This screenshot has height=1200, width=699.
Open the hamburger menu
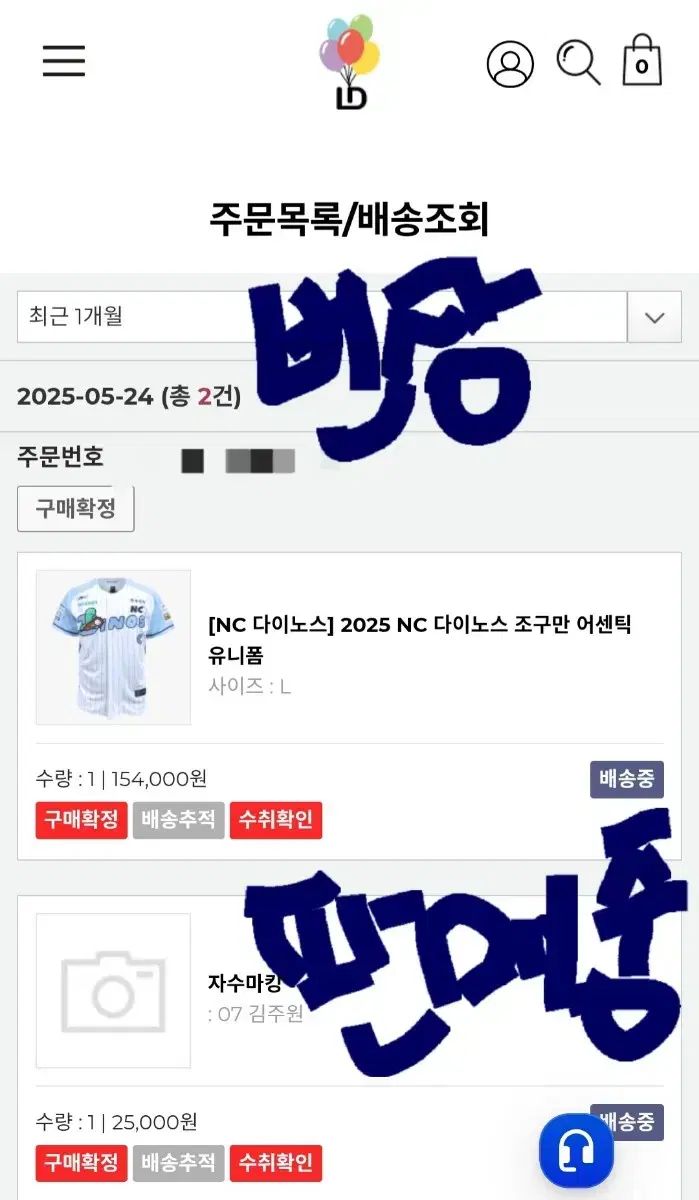click(x=64, y=61)
